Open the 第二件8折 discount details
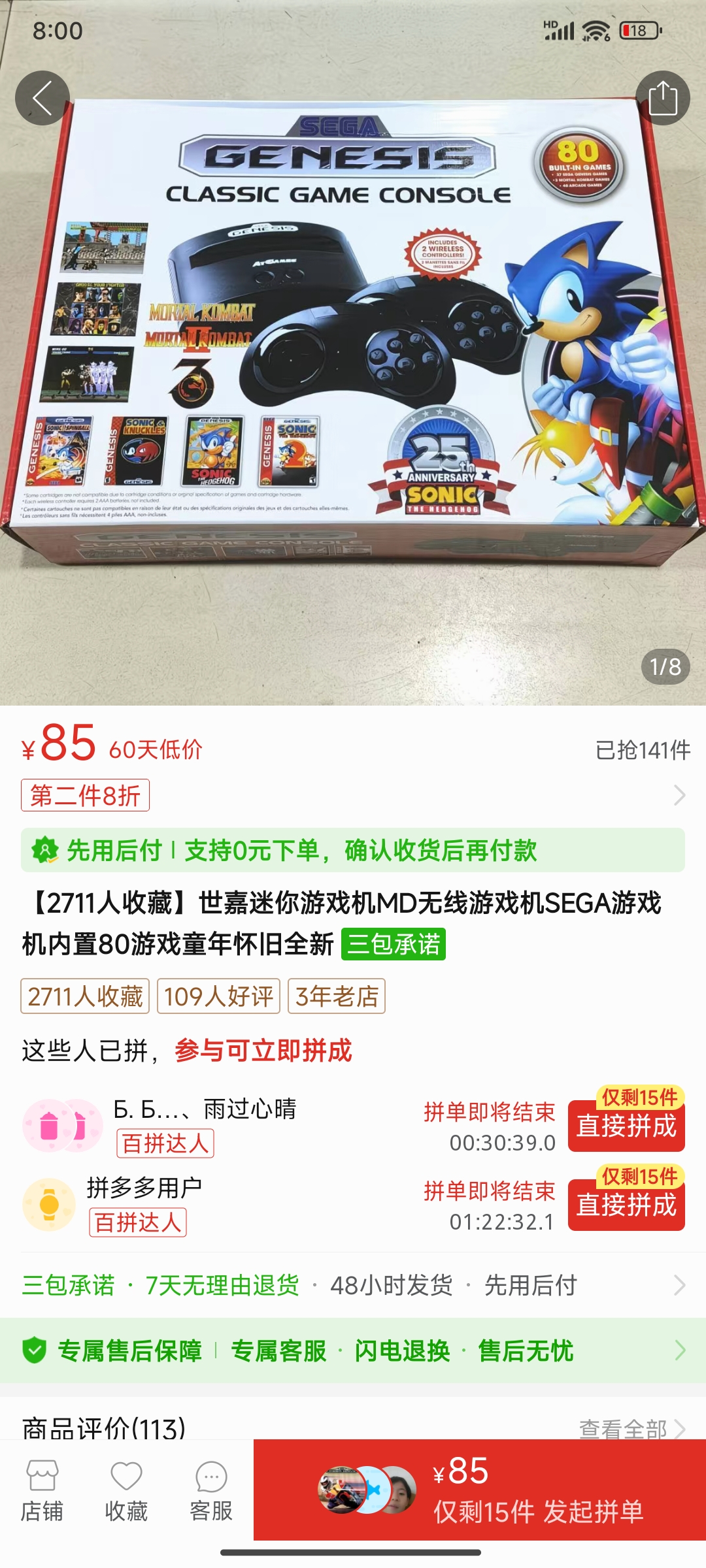The height and width of the screenshot is (1568, 706). tap(86, 795)
